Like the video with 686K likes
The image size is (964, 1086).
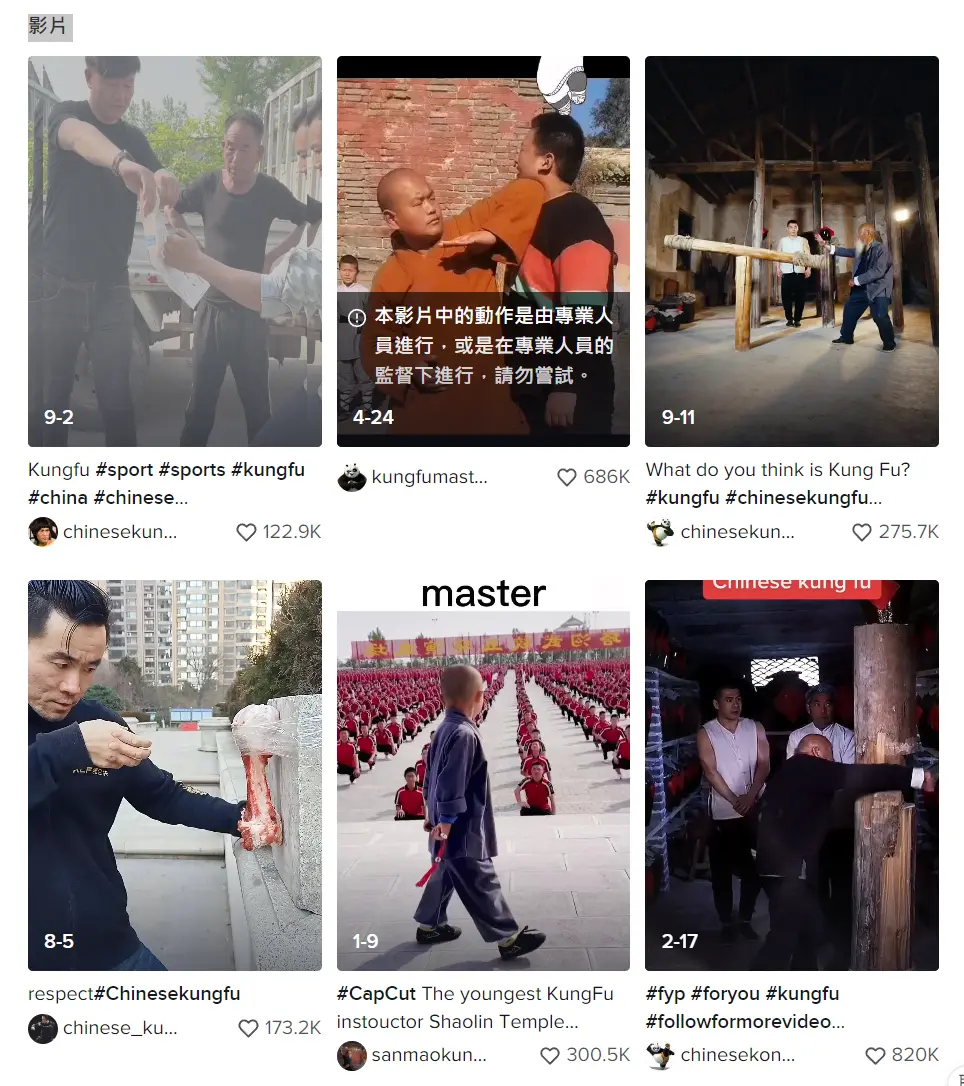[567, 478]
